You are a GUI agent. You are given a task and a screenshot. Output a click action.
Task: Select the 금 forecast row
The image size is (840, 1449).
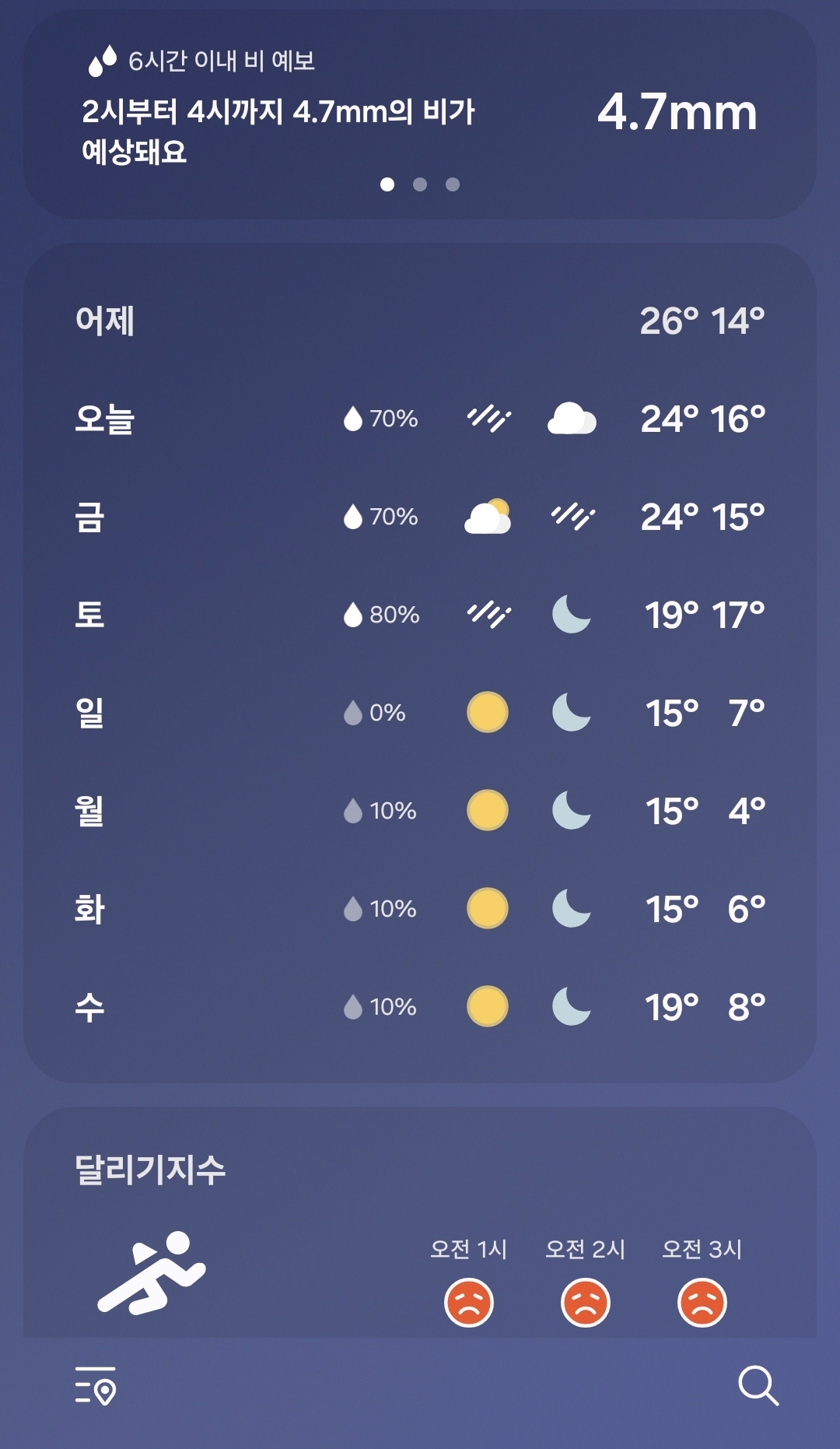420,517
